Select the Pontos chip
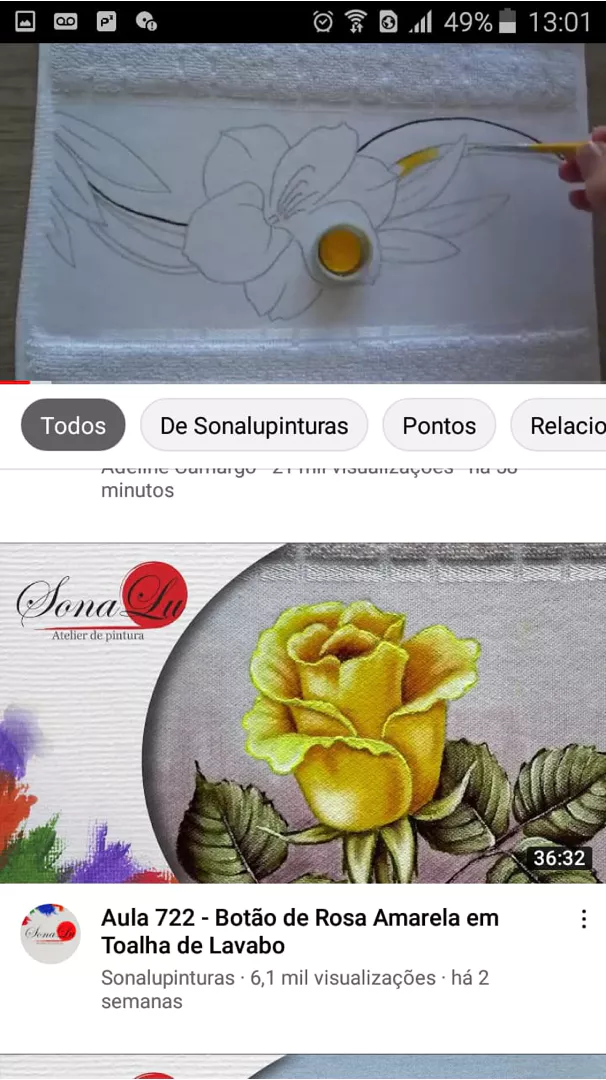 (438, 425)
